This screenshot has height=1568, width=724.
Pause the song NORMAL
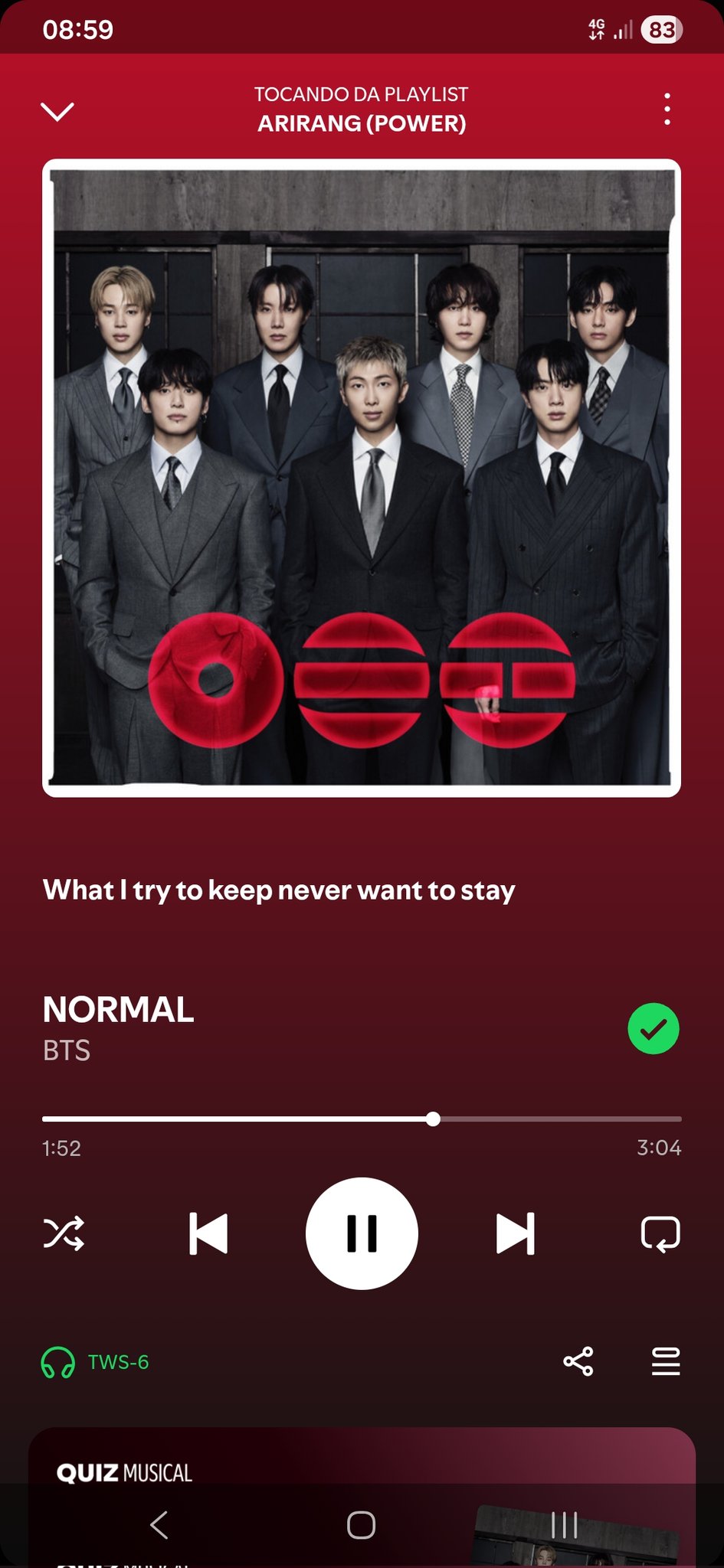(x=362, y=1233)
